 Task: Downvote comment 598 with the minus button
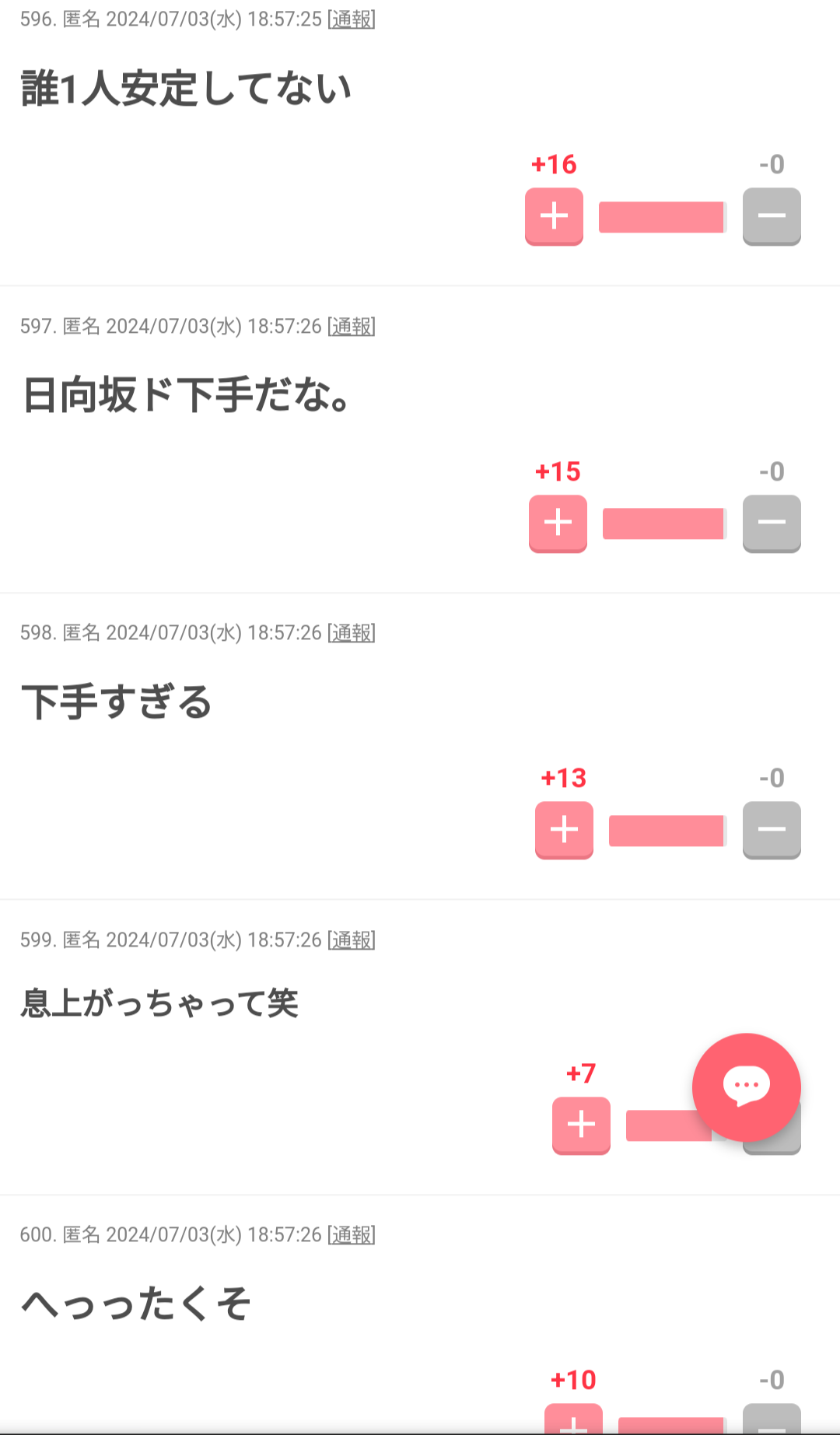tap(772, 830)
